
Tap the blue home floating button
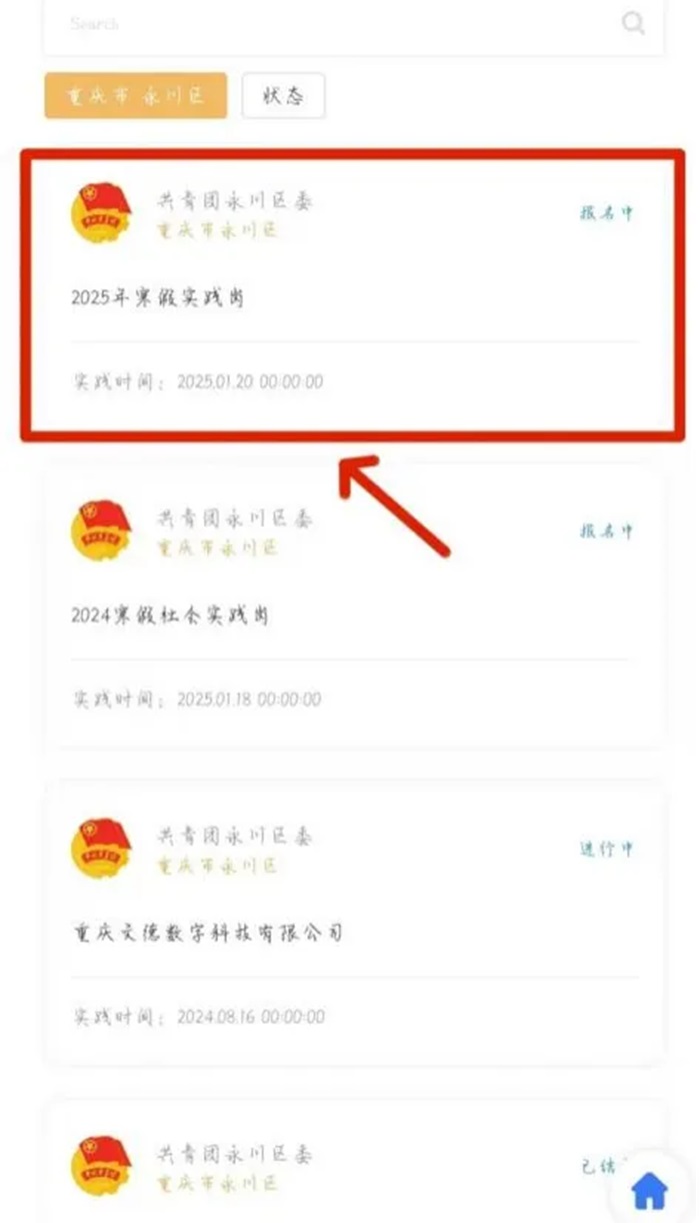650,1189
